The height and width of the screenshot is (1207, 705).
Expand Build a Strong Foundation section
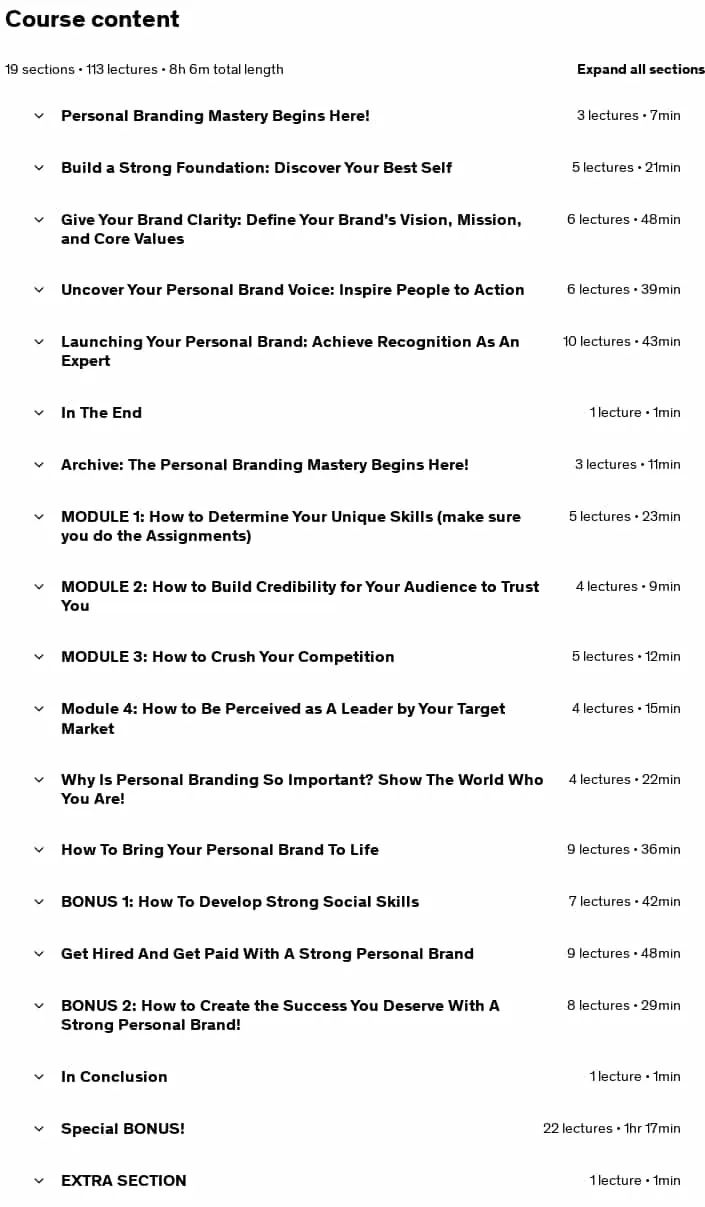coord(357,168)
